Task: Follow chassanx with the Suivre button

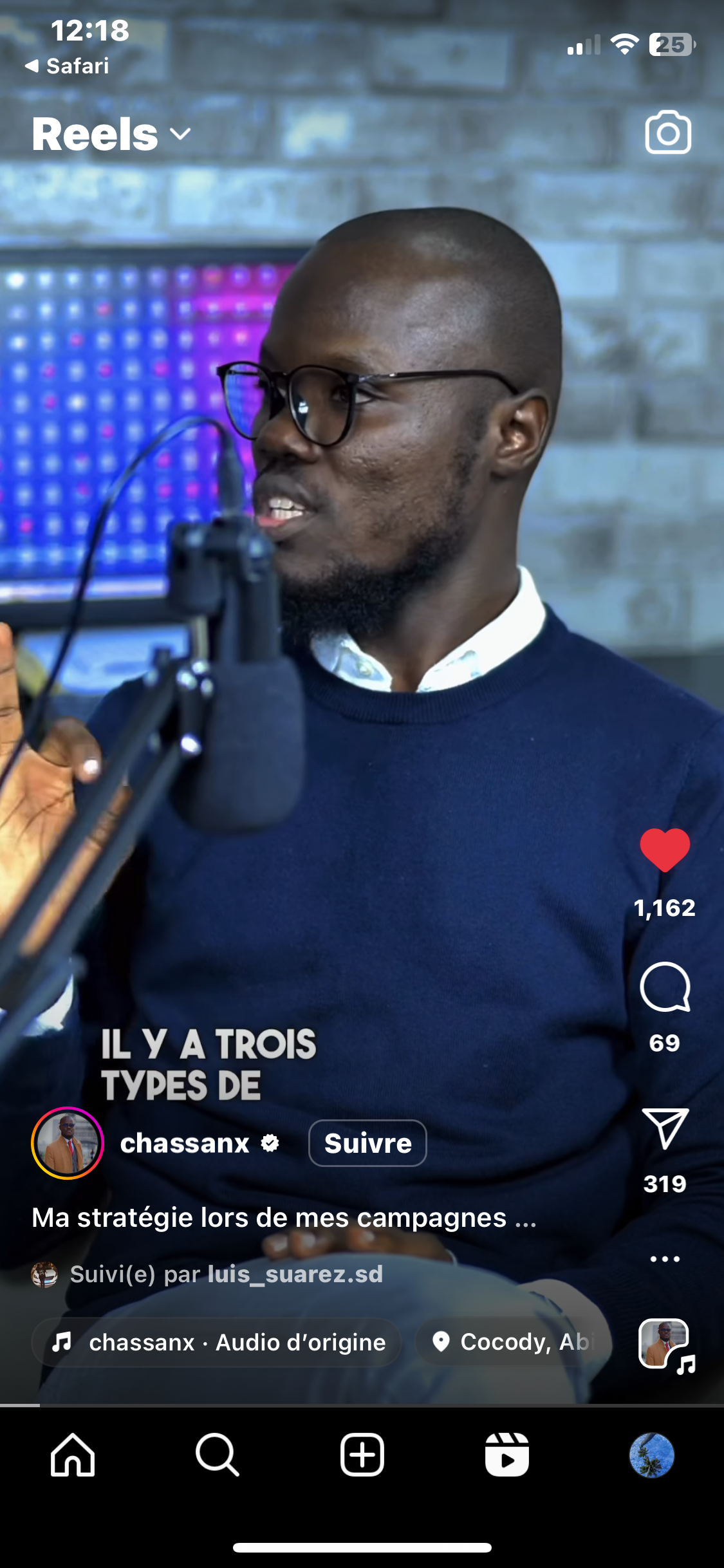Action: click(x=367, y=1143)
